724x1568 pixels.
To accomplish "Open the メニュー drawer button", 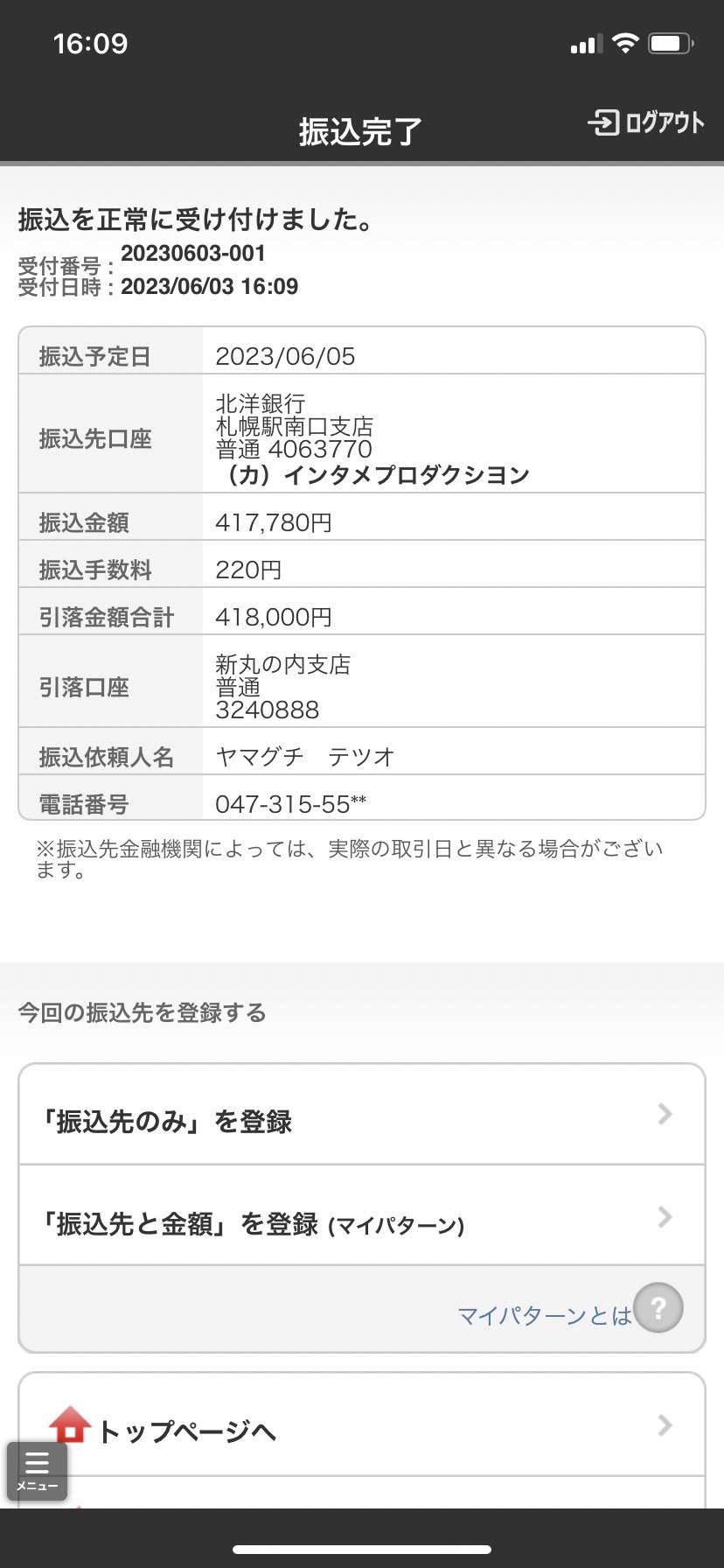I will tap(37, 1471).
